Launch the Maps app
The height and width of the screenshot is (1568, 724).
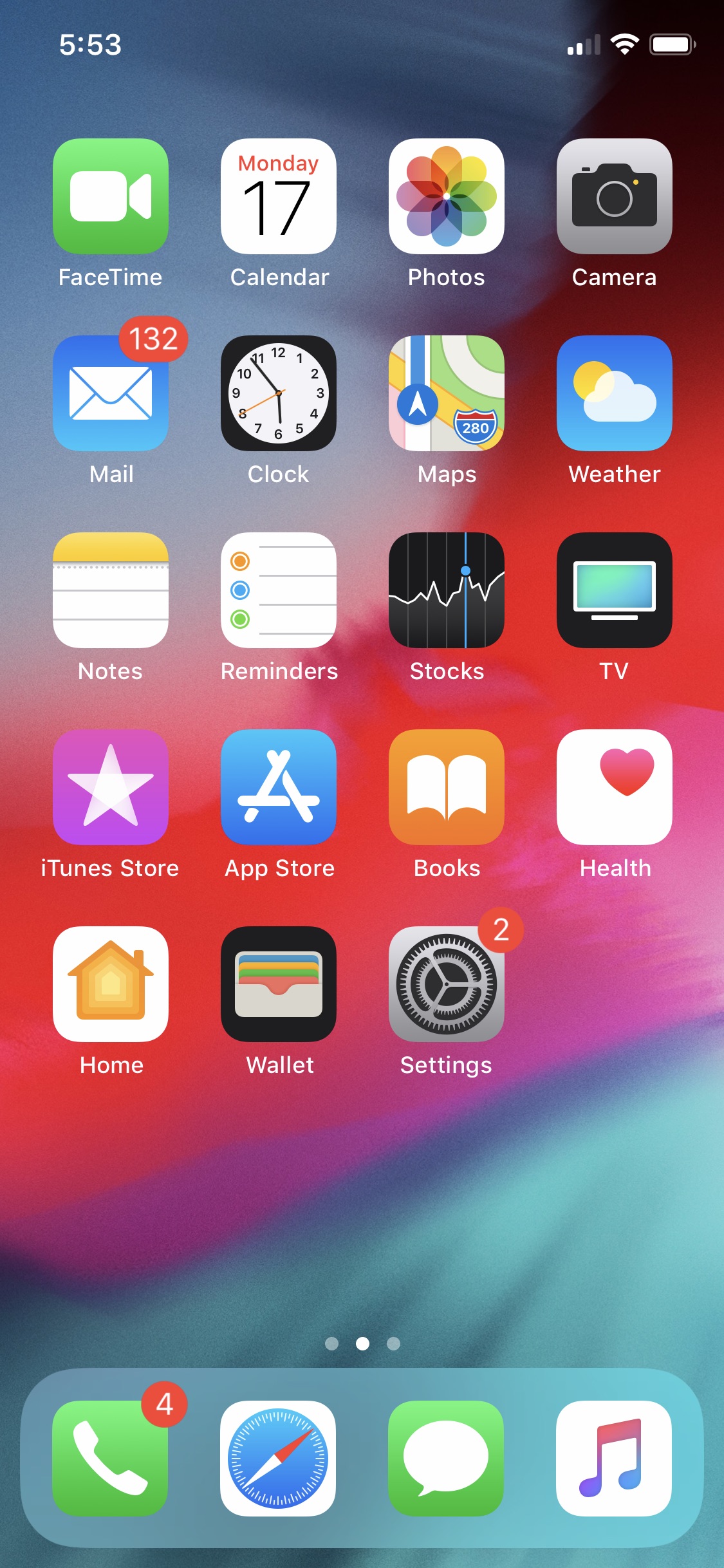(447, 393)
